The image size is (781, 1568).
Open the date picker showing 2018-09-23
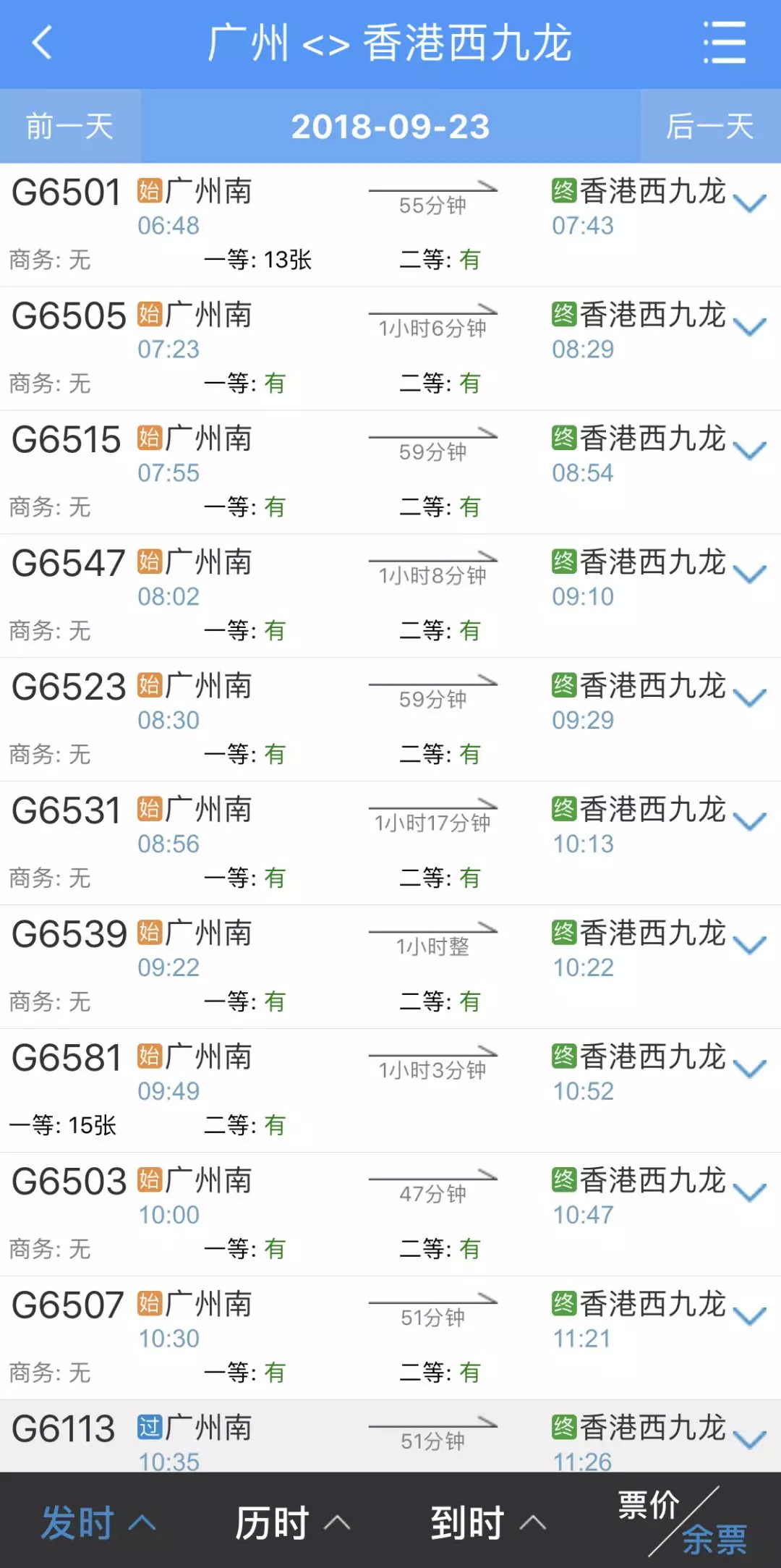(x=390, y=127)
